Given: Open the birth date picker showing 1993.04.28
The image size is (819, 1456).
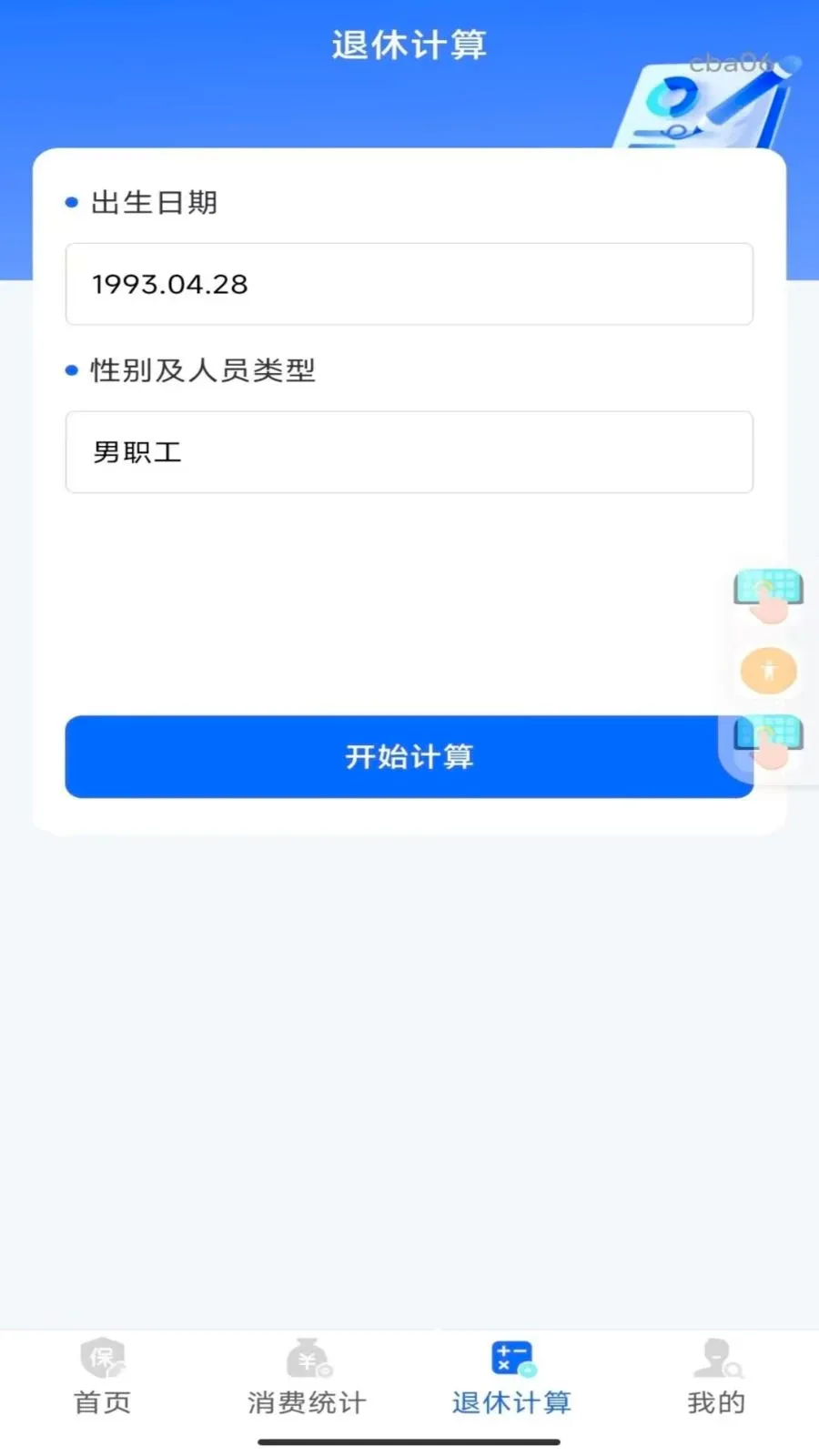Looking at the screenshot, I should point(409,284).
